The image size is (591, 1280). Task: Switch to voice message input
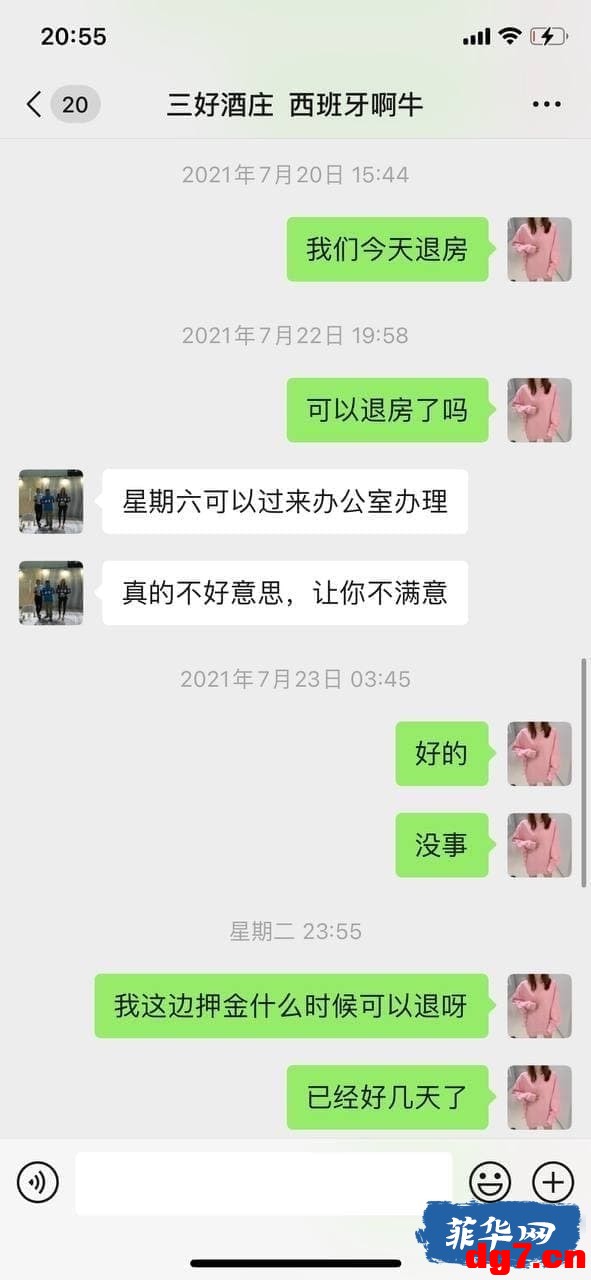coord(38,1183)
